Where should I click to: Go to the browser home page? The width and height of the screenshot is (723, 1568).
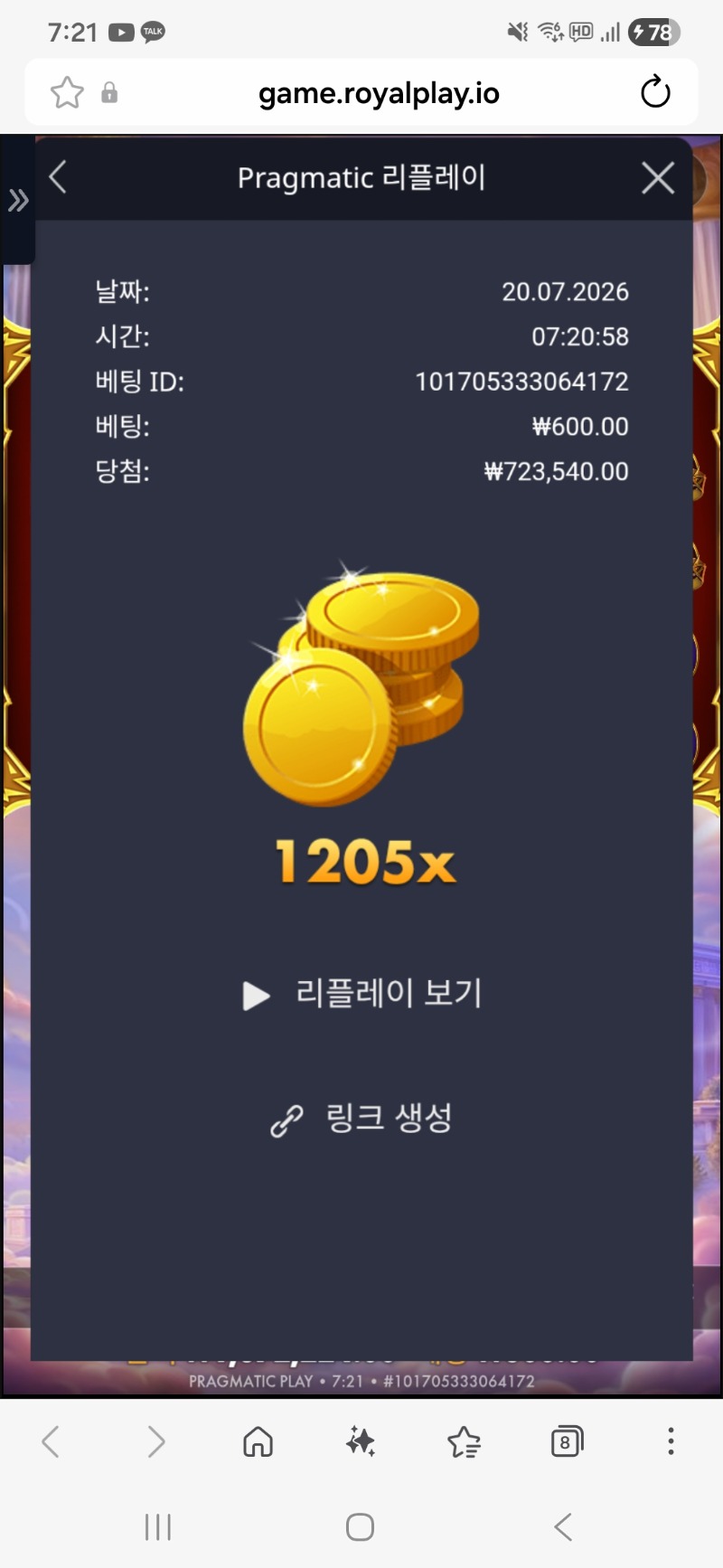pos(258,1441)
